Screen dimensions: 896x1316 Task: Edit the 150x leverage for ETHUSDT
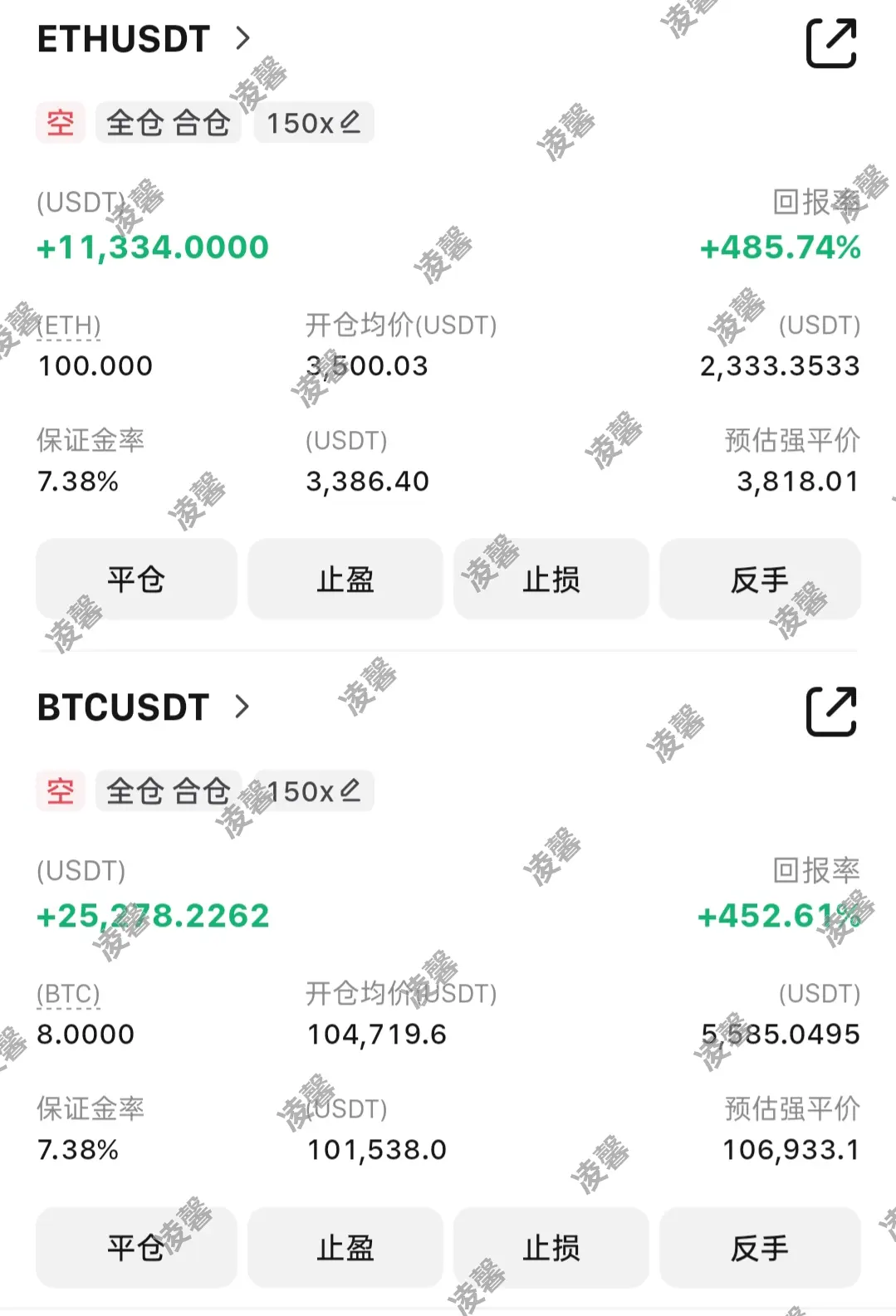click(x=313, y=123)
